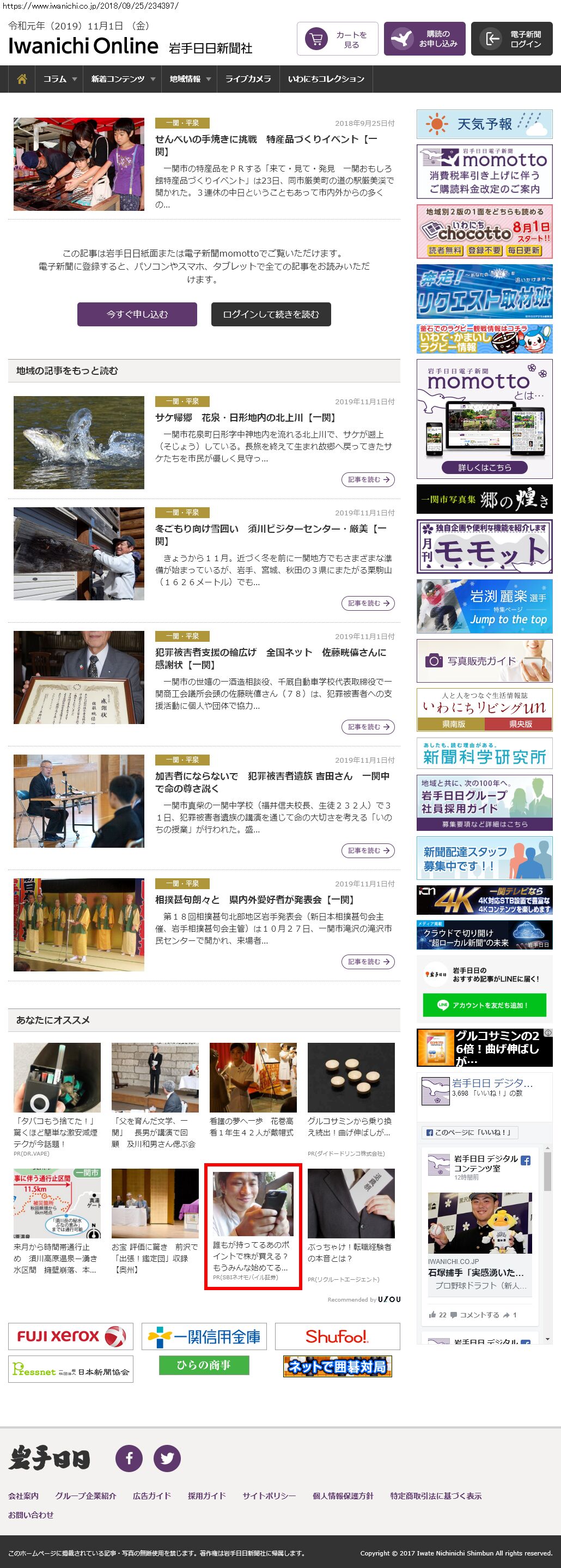Tap the カートを見る button

click(x=337, y=40)
